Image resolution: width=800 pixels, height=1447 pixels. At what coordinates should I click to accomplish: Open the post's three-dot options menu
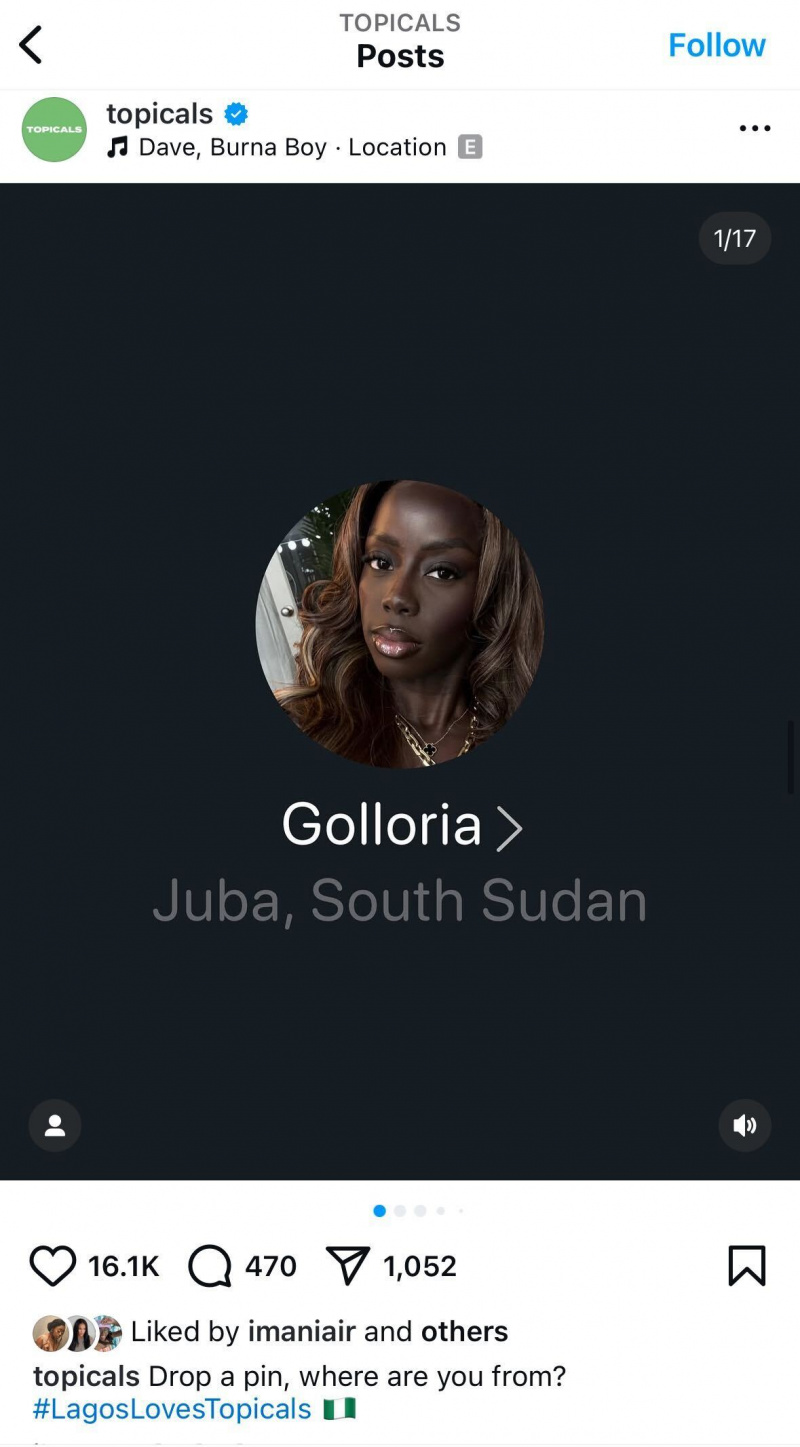754,128
